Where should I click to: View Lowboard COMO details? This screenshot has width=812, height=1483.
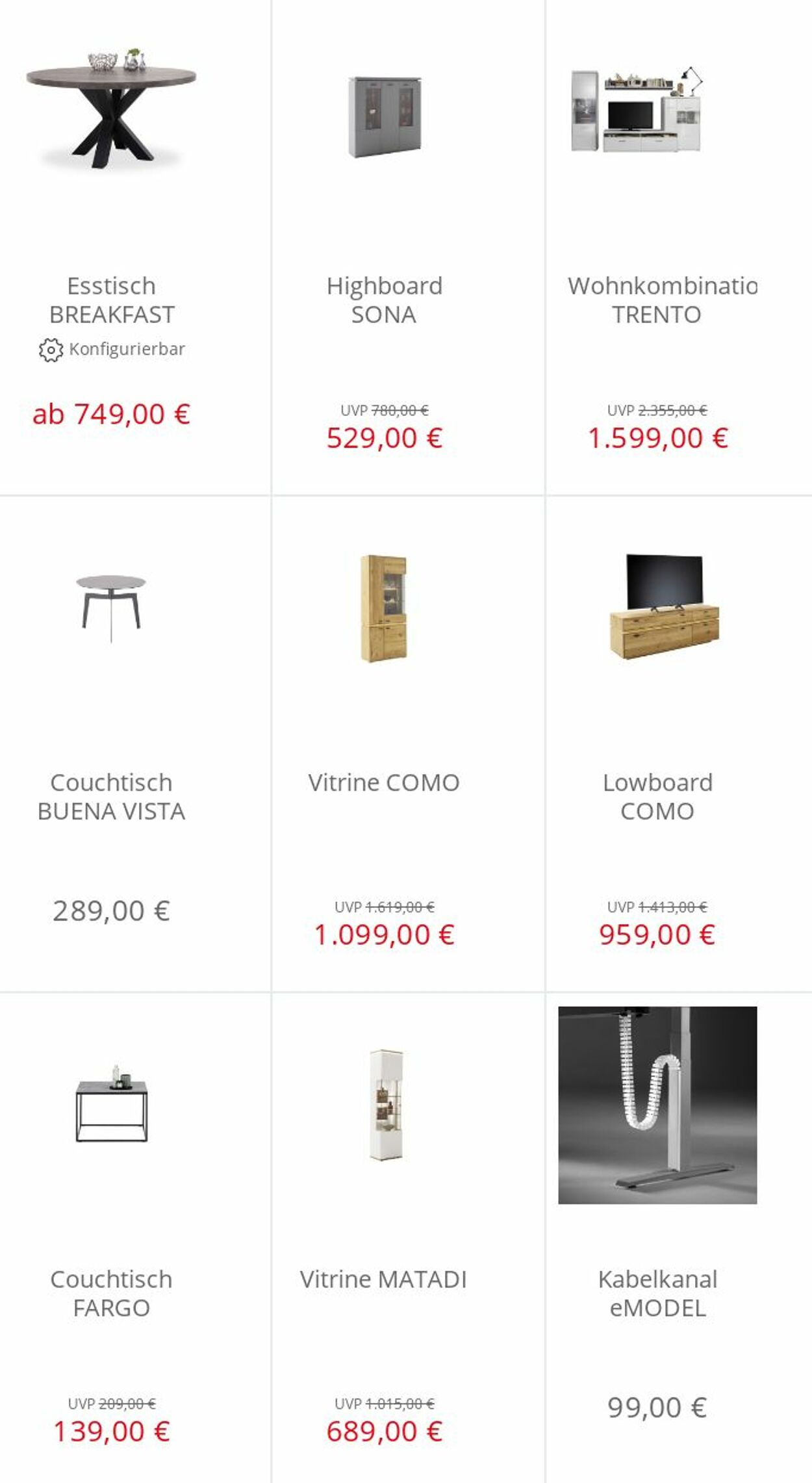pyautogui.click(x=679, y=744)
